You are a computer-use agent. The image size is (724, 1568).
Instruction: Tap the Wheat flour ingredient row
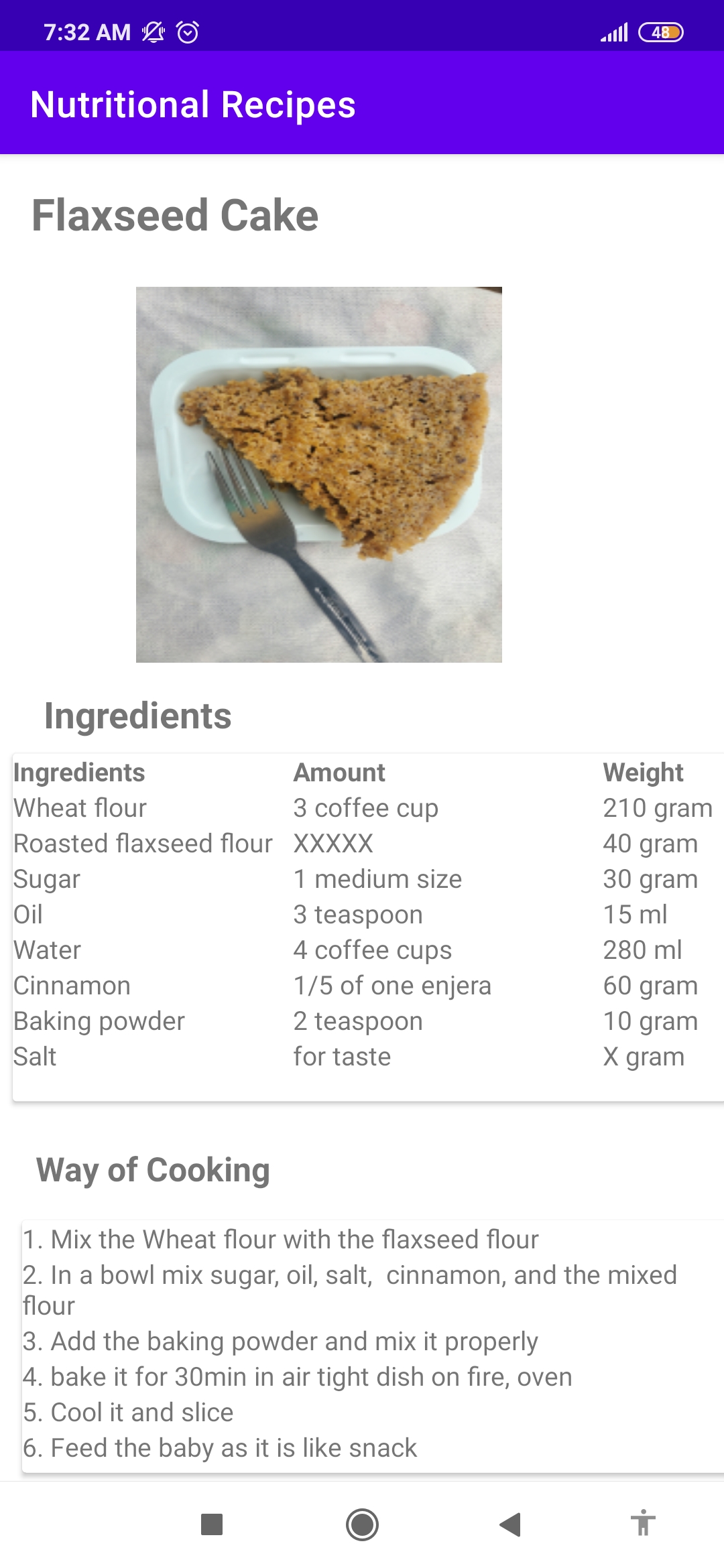click(80, 807)
